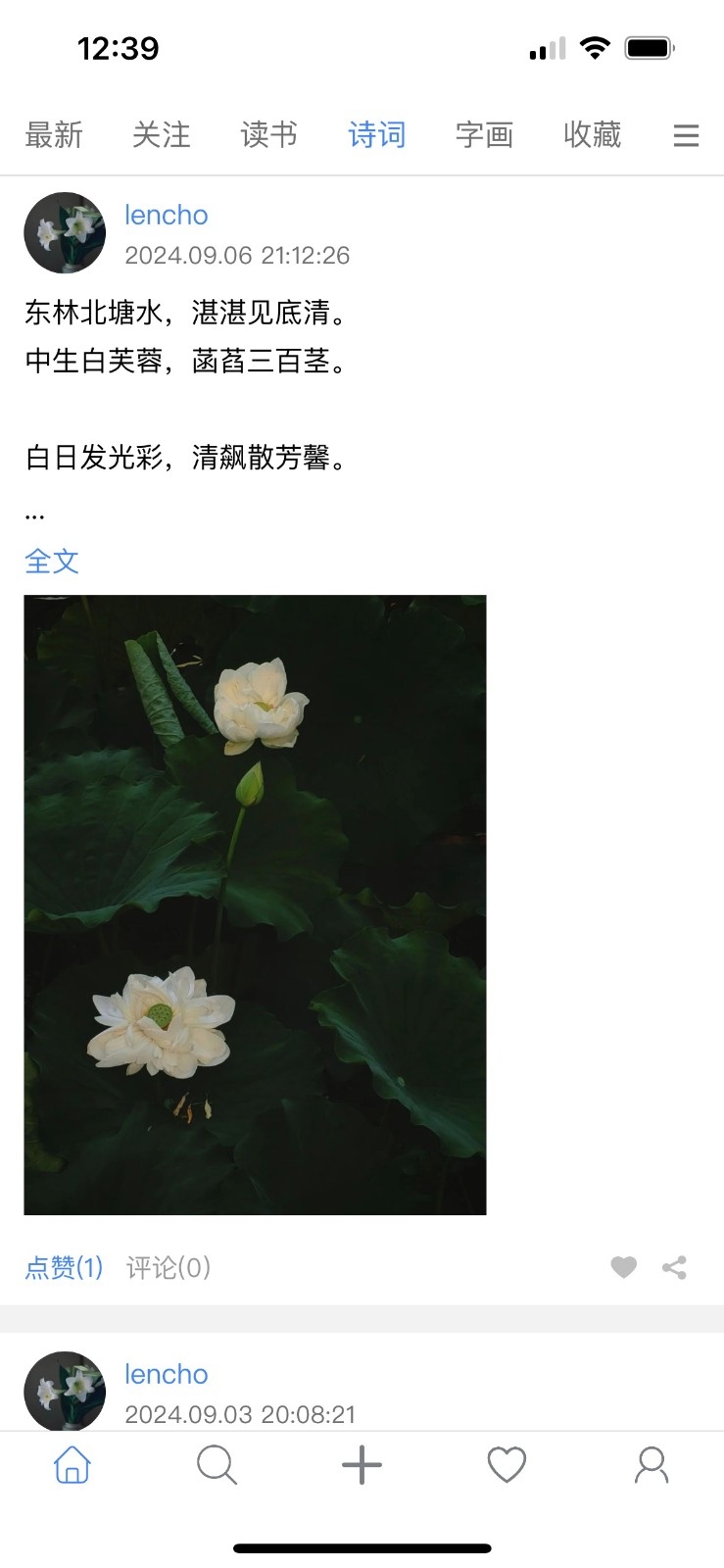Open lencho's profile from the 09.06 post username
Screen dimensions: 724x1568
(x=167, y=215)
